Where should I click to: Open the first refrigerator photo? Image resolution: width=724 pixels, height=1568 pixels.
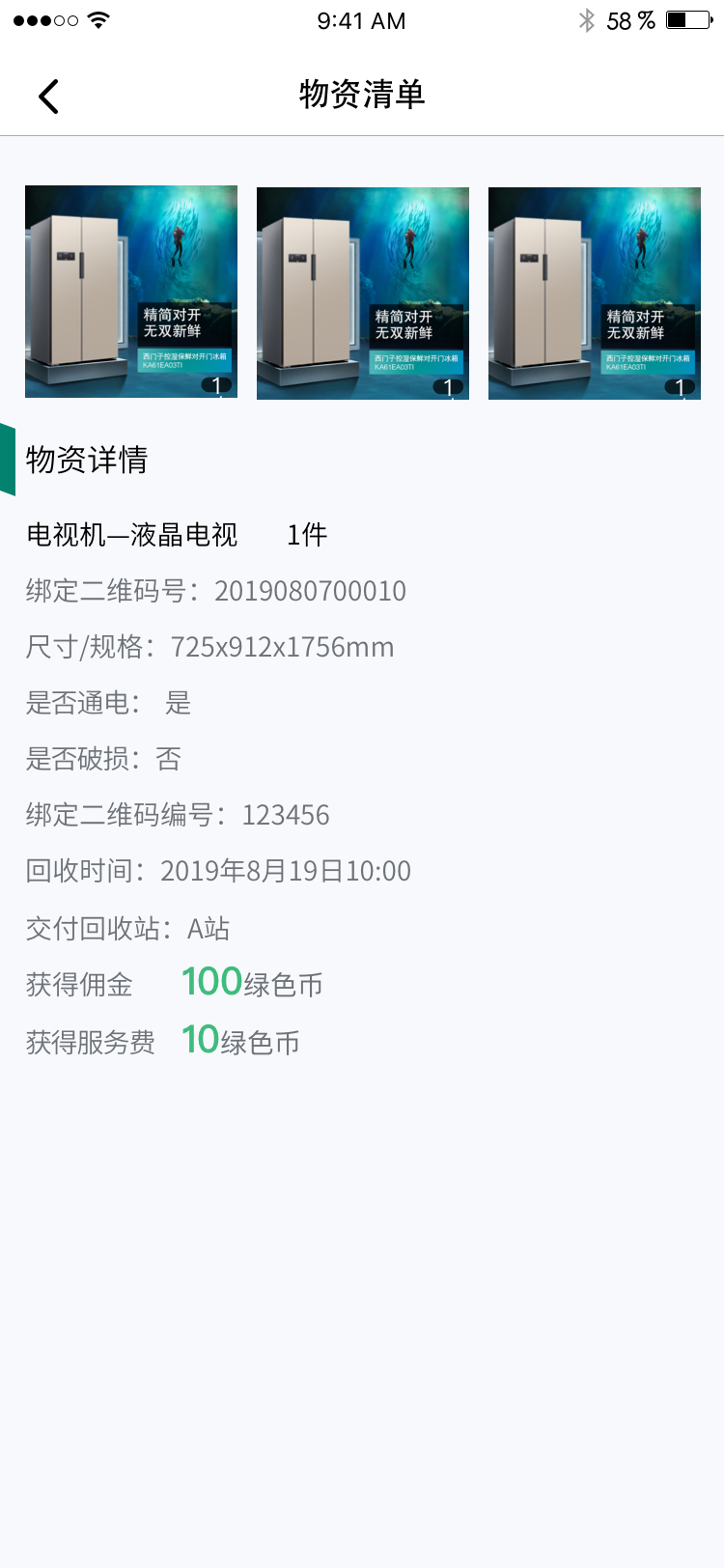[131, 292]
